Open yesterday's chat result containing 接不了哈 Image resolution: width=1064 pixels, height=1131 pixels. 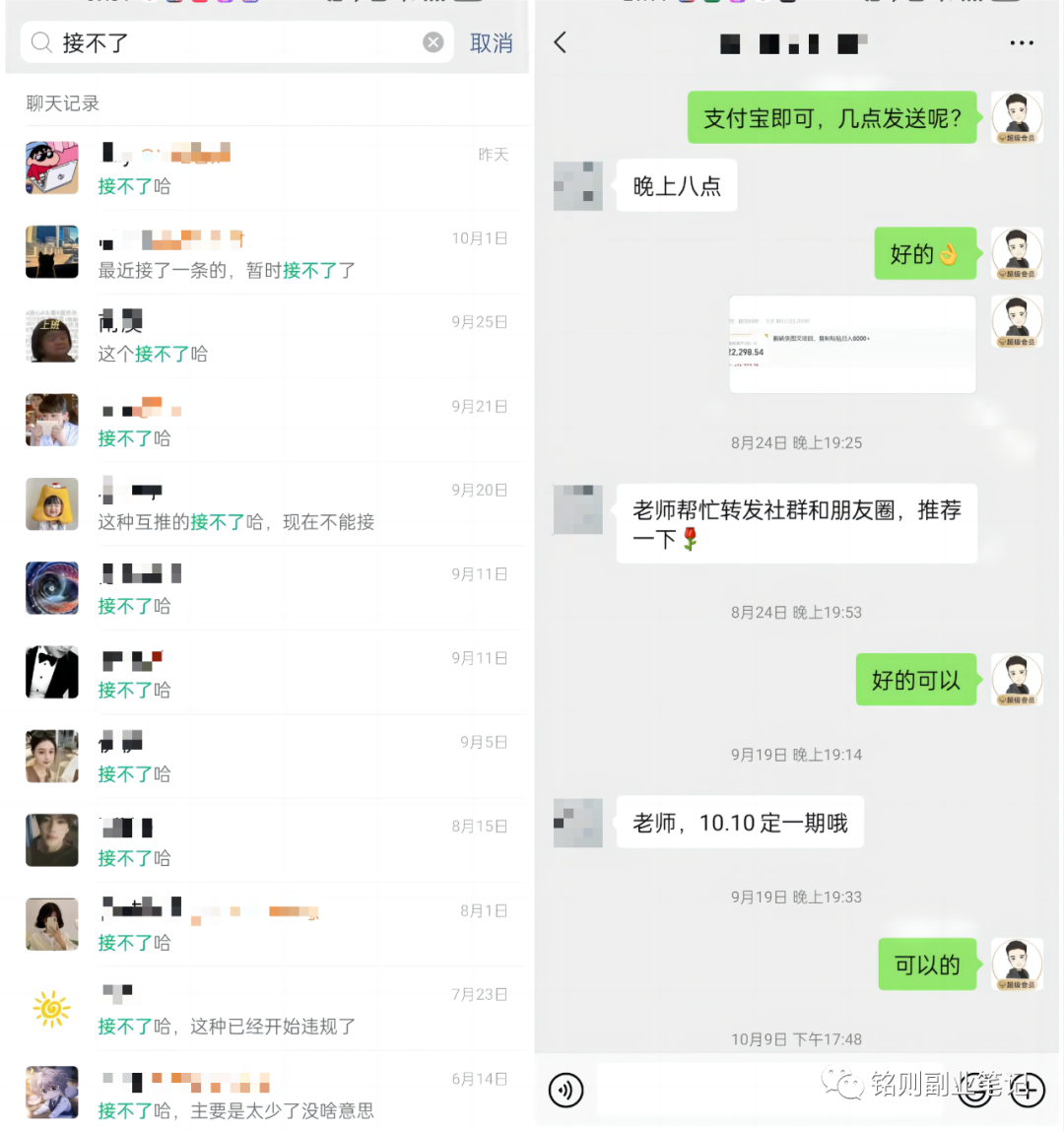tap(266, 167)
